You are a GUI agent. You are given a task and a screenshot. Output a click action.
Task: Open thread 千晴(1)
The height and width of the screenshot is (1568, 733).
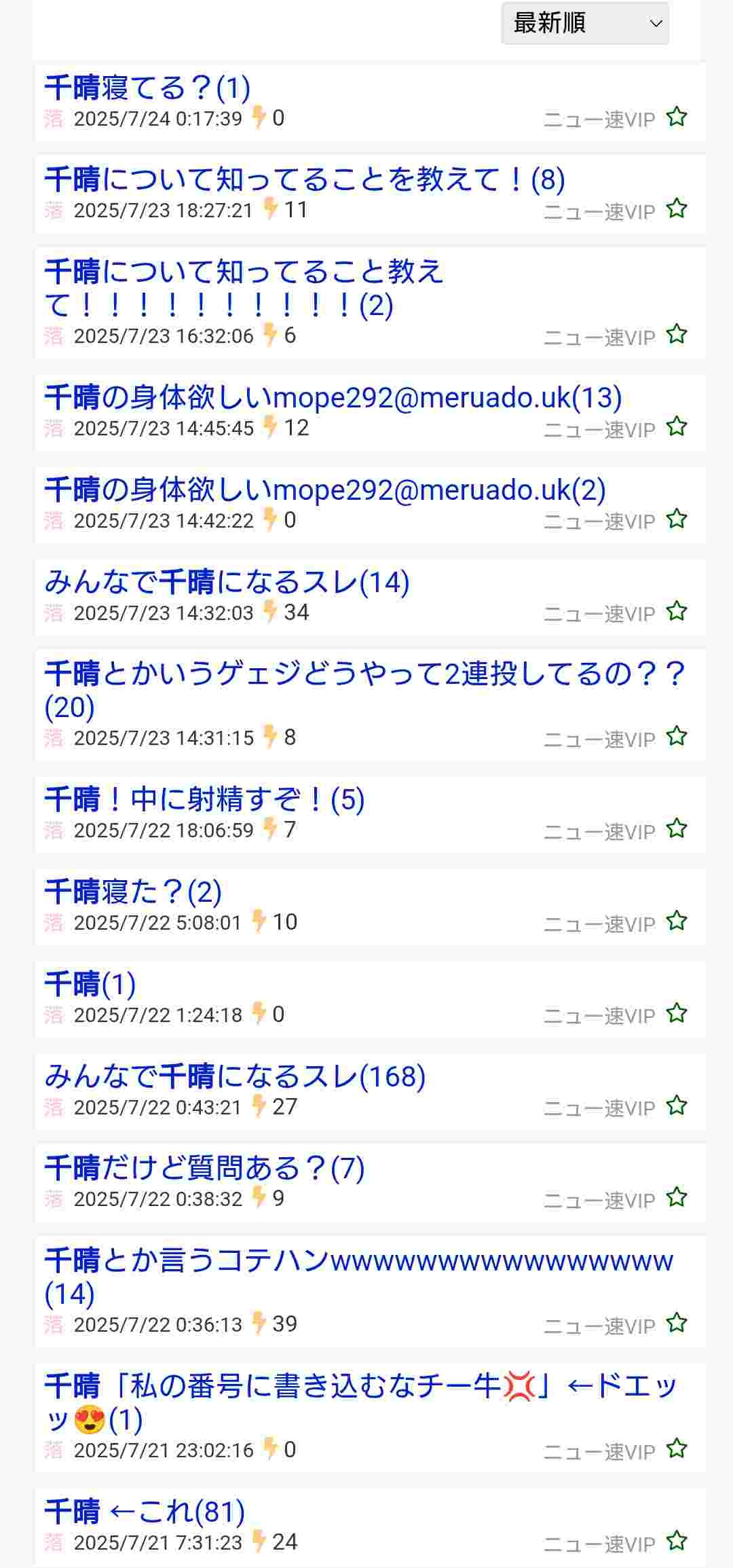90,984
